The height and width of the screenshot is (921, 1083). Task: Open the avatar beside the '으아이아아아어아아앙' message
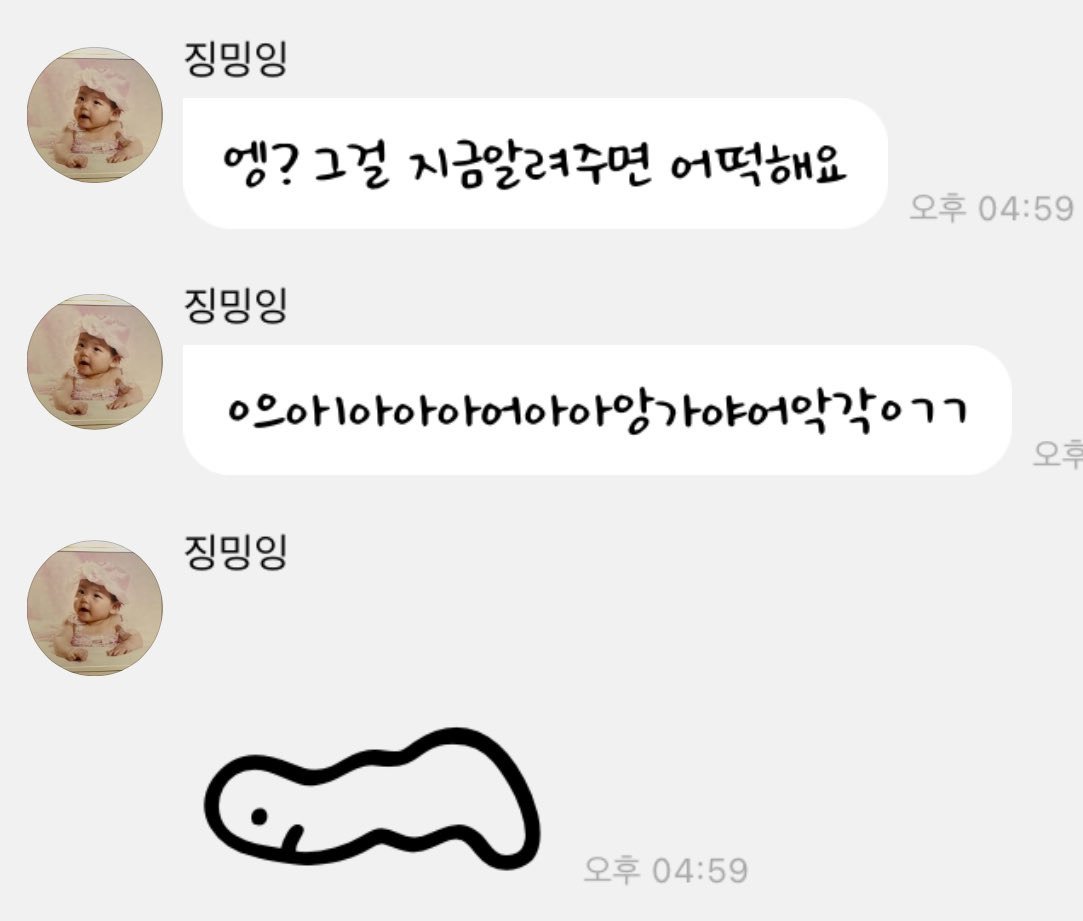pos(95,362)
